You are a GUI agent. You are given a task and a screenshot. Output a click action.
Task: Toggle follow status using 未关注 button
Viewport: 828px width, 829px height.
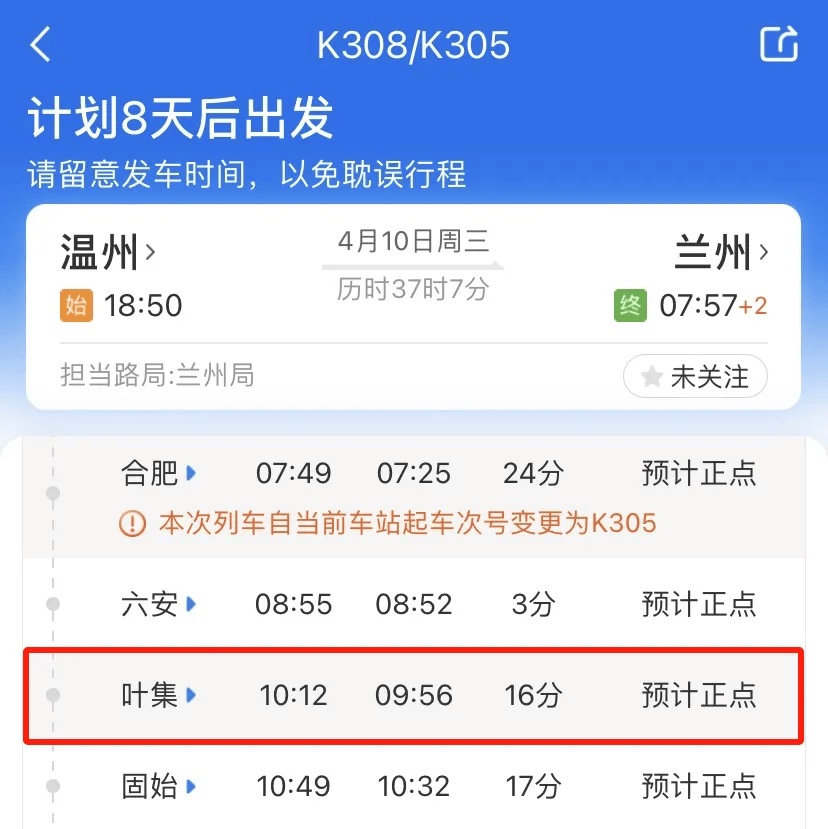point(696,377)
